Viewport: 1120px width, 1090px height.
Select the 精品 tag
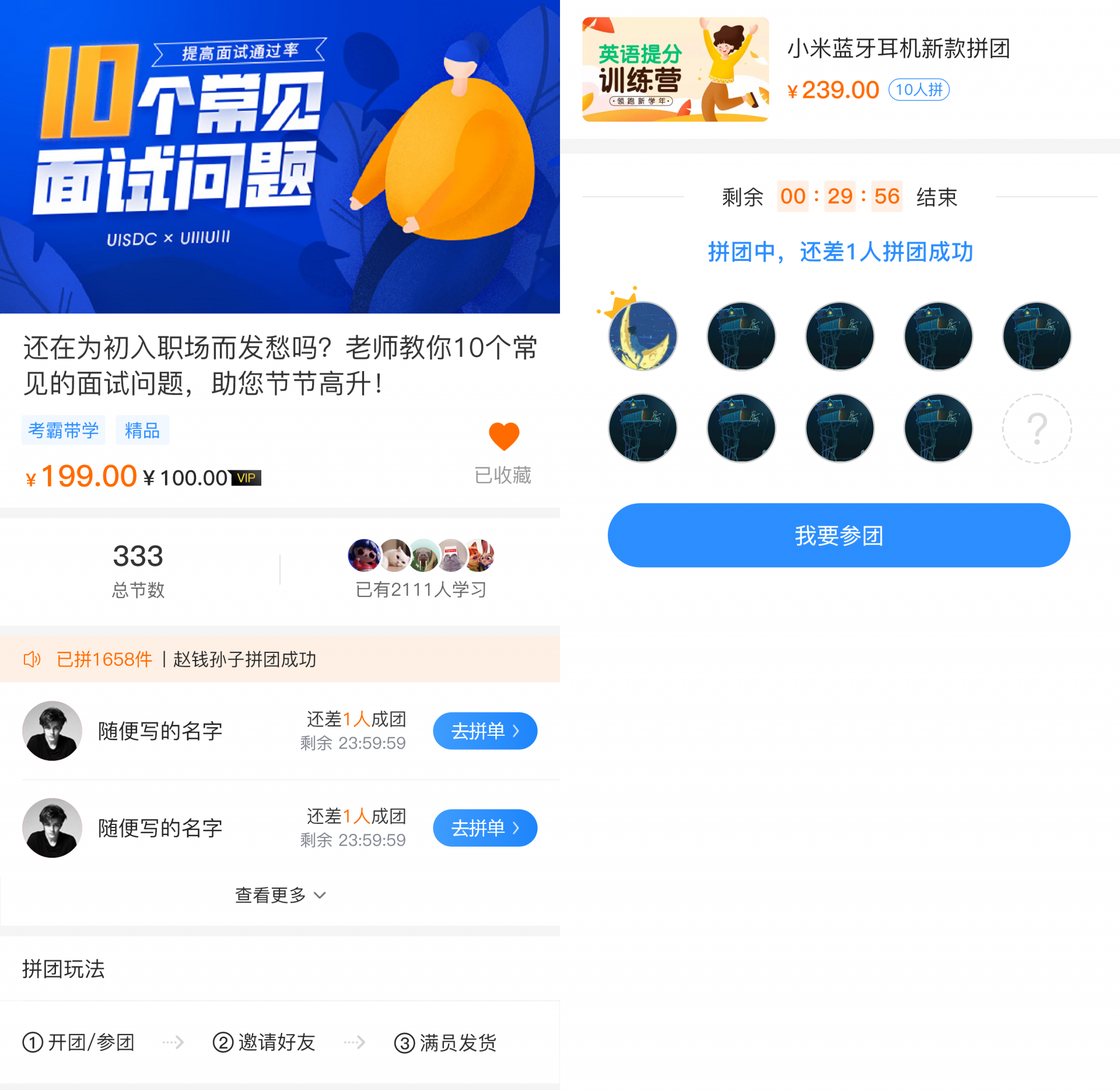[142, 430]
